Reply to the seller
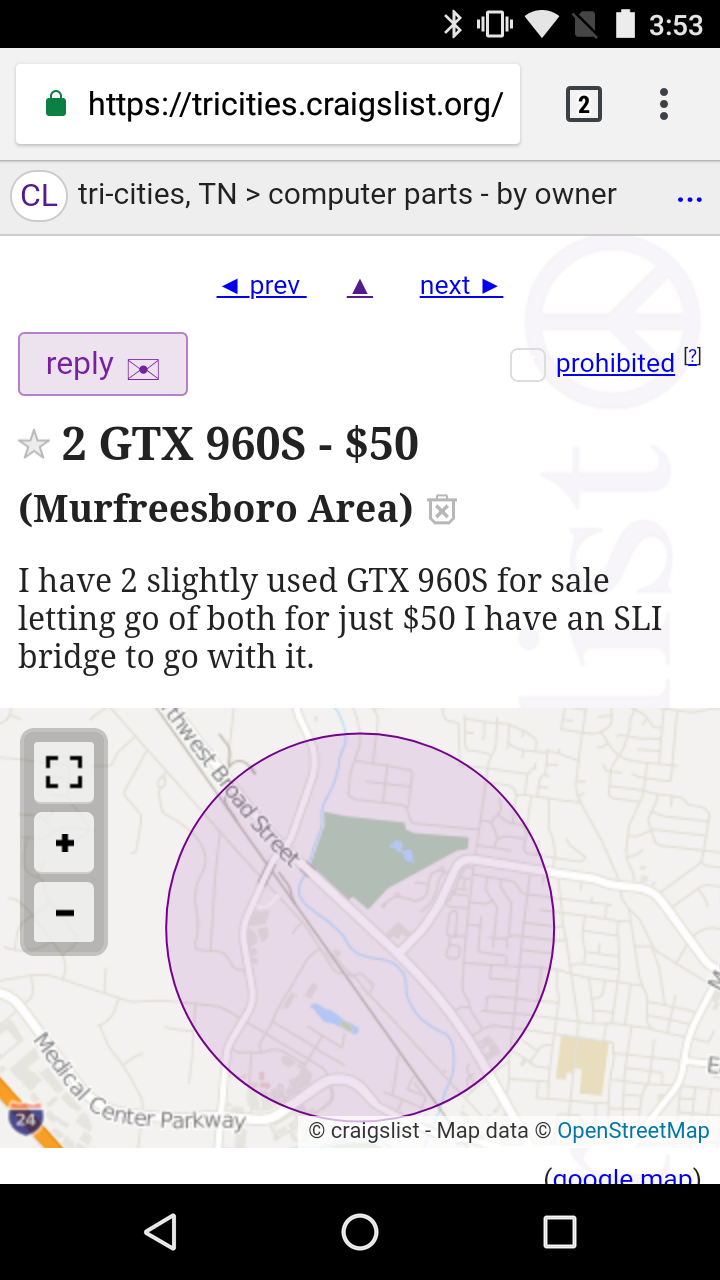The width and height of the screenshot is (720, 1280). tap(103, 364)
